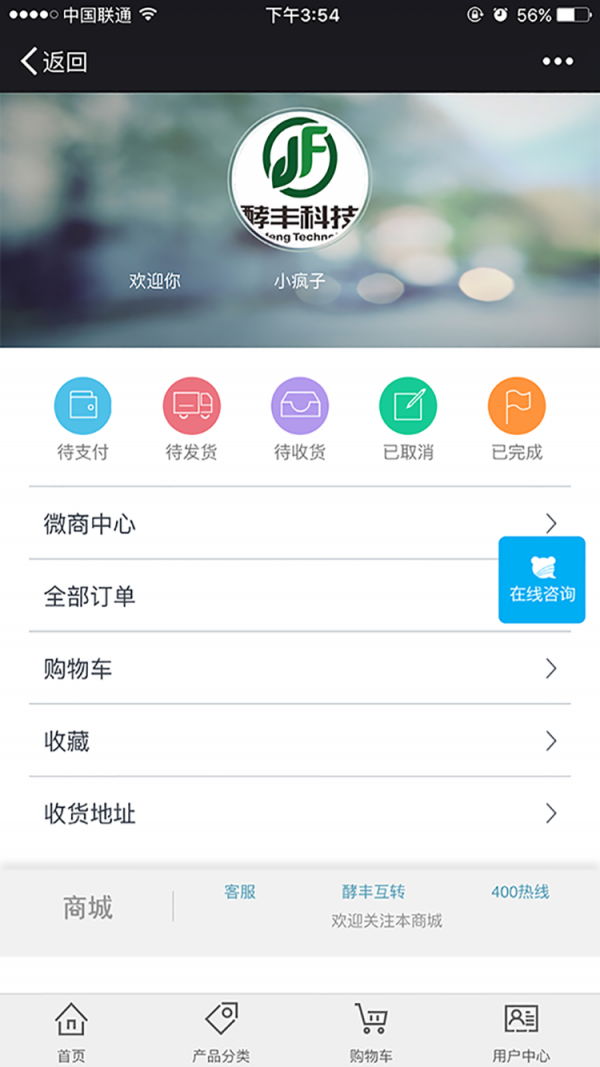View 待发货 orders awaiting shipment
This screenshot has width=600, height=1067.
(191, 419)
